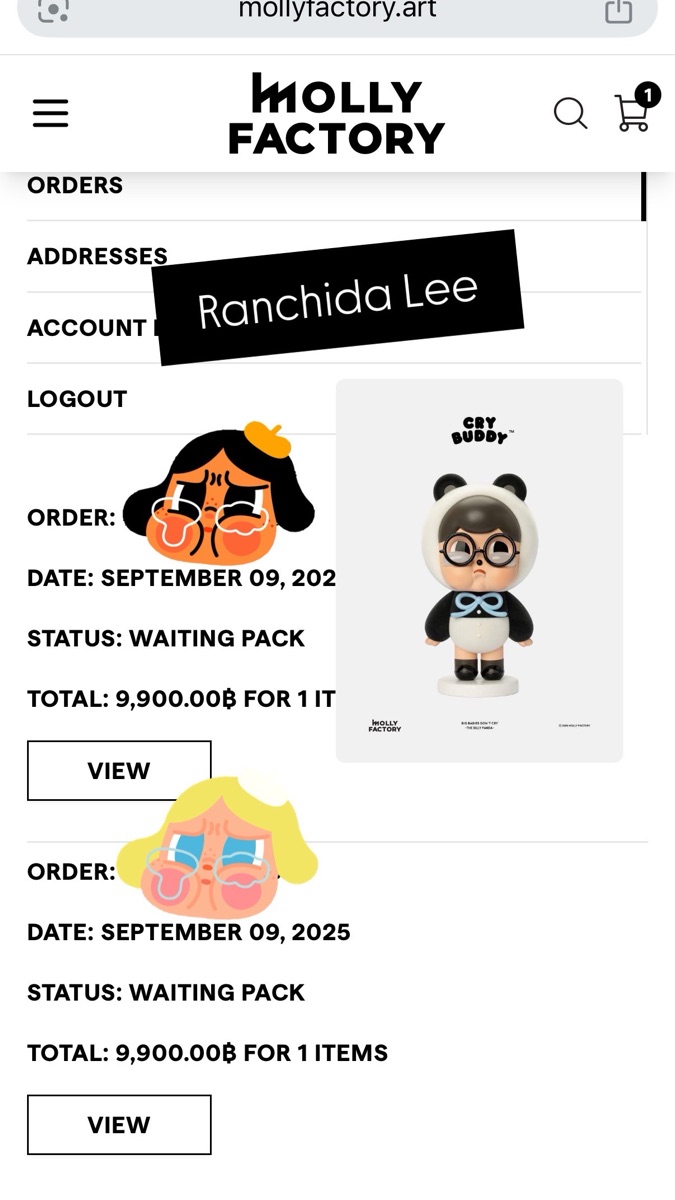Open the ADDRESSES row
This screenshot has width=675, height=1200.
[96, 256]
